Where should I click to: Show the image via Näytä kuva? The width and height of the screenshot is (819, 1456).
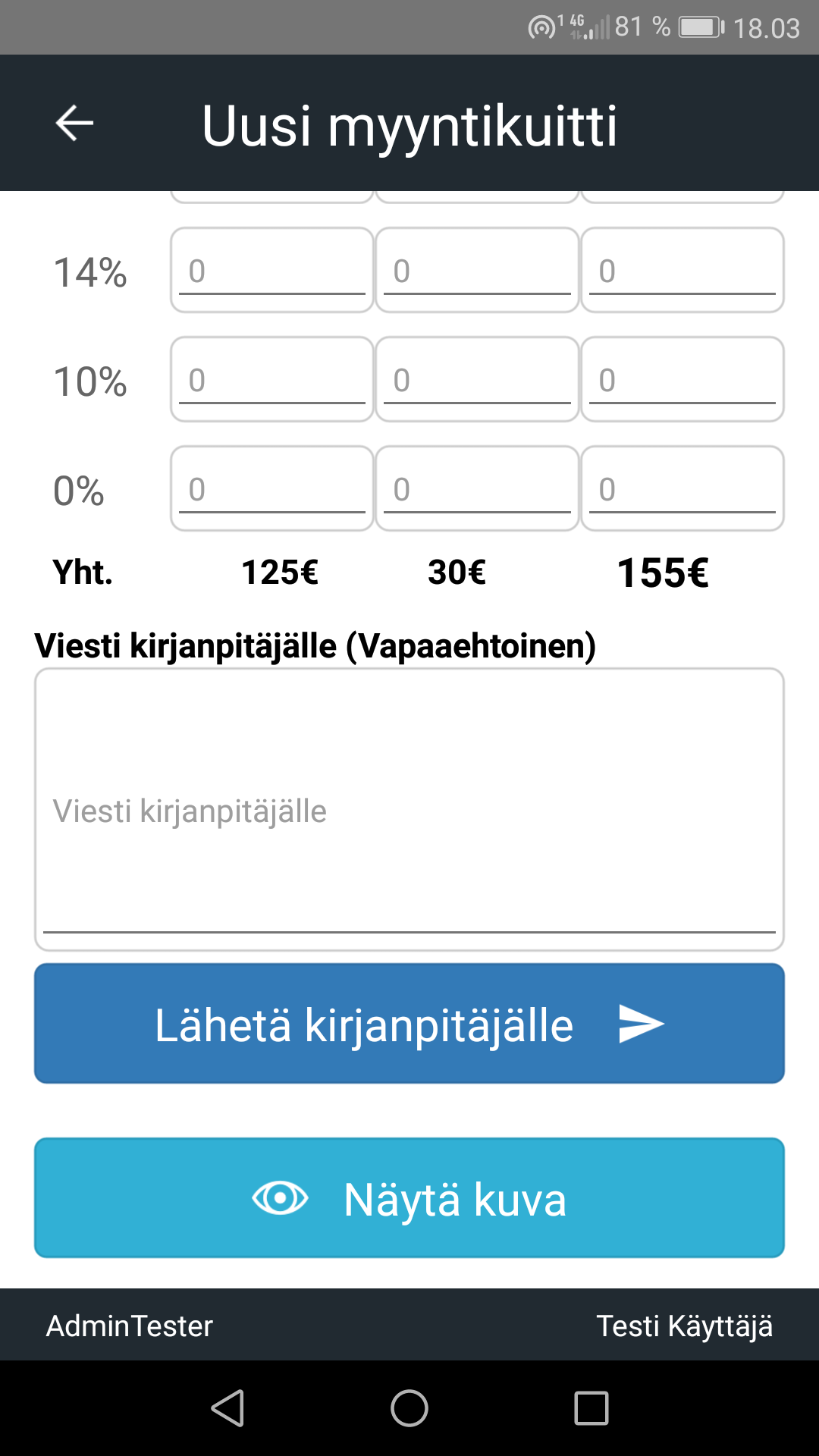pos(409,1198)
